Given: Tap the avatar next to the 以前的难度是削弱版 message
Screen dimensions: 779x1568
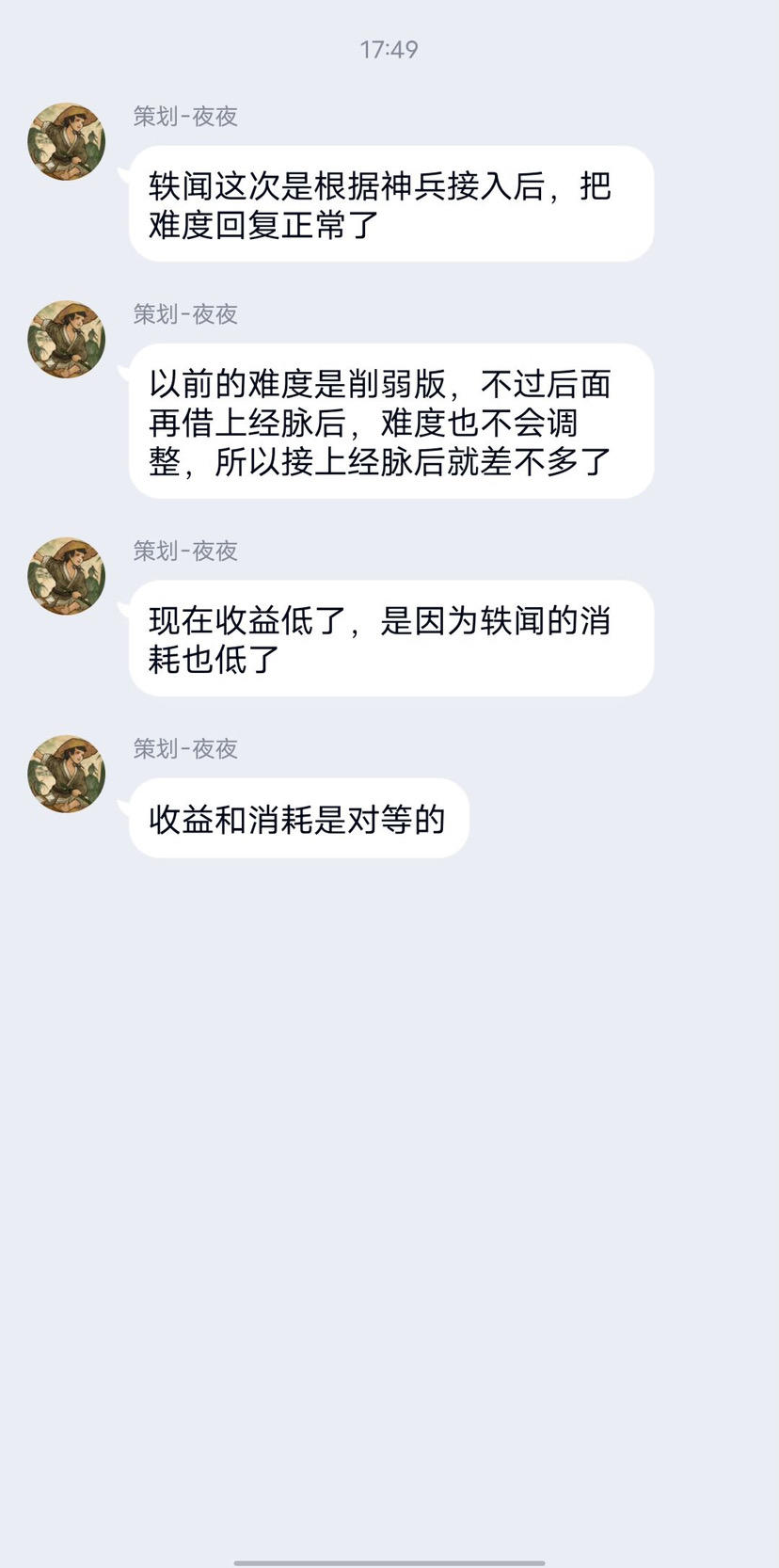Looking at the screenshot, I should [66, 340].
